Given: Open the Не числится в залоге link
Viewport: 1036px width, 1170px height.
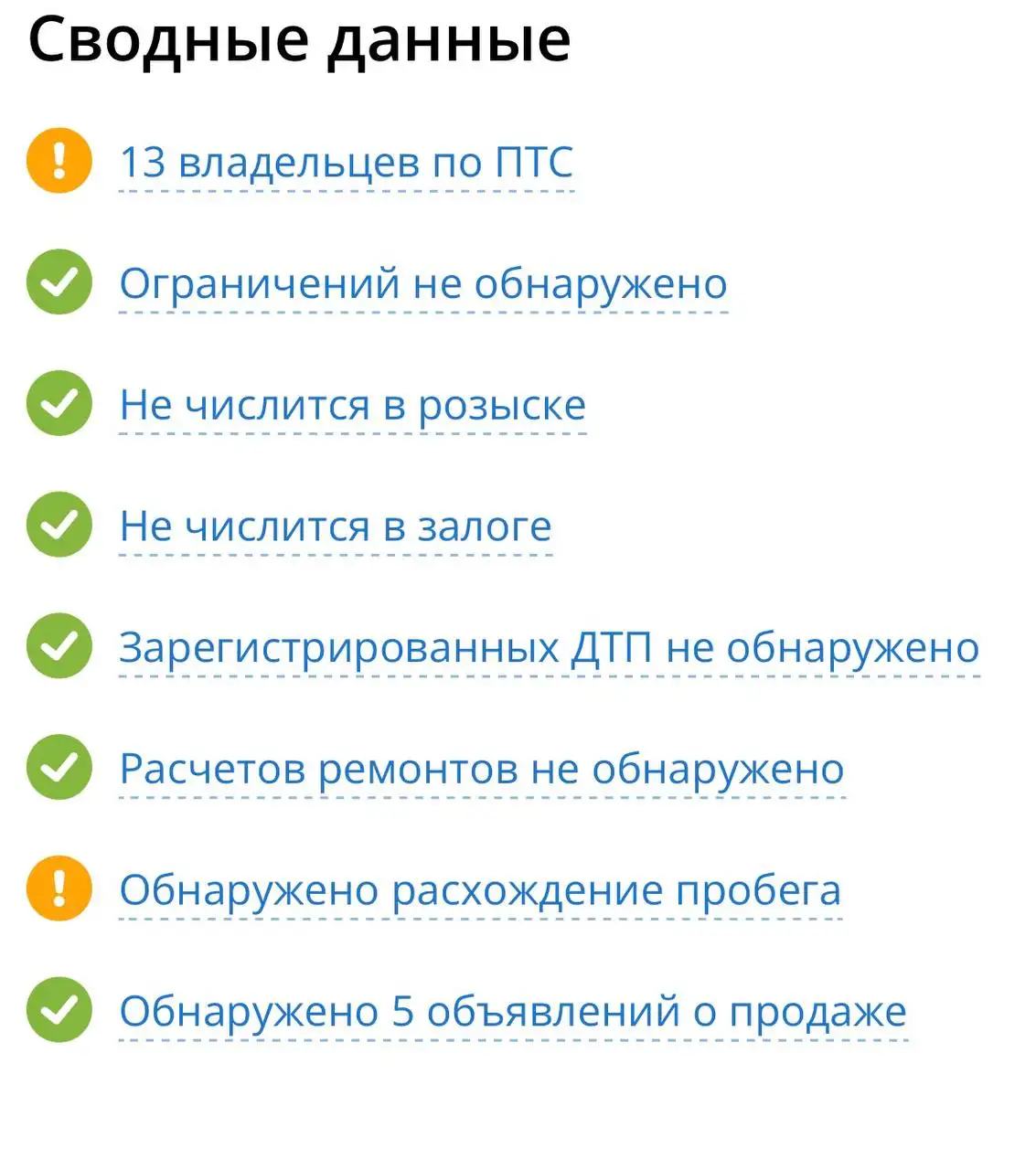Looking at the screenshot, I should [336, 526].
